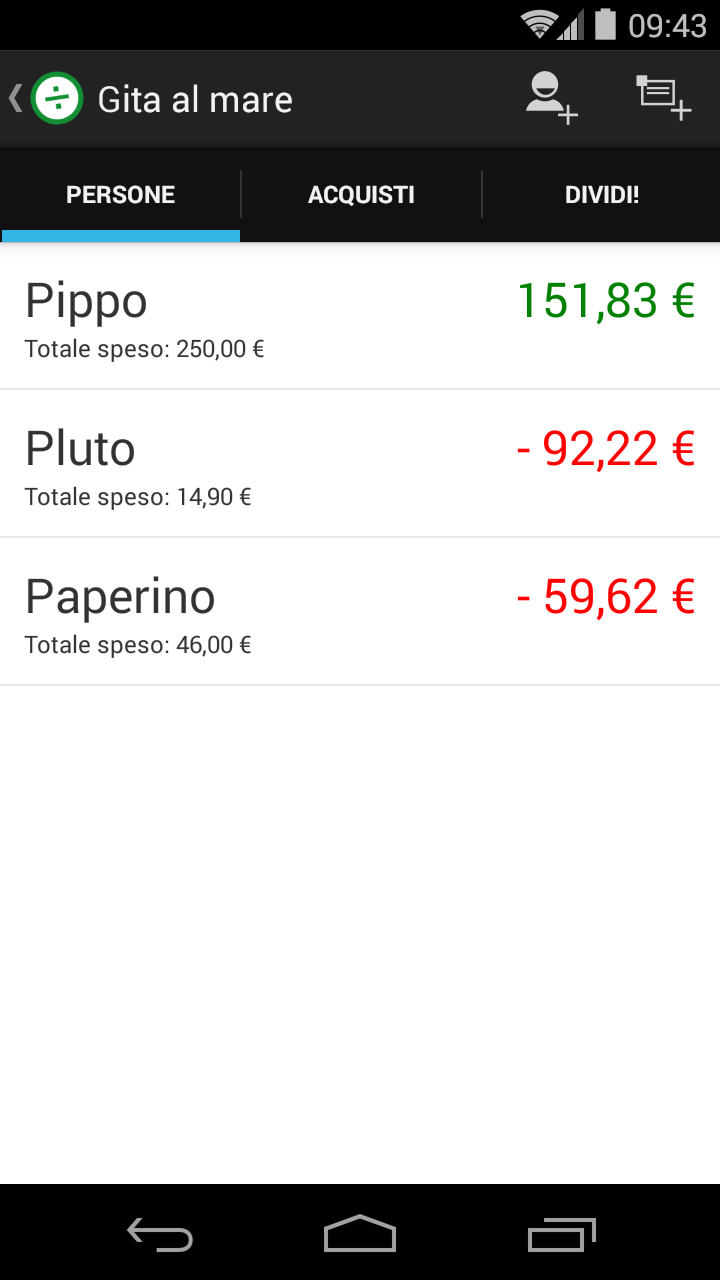Screen dimensions: 720x1280
Task: Tap the system back button
Action: 160,1234
